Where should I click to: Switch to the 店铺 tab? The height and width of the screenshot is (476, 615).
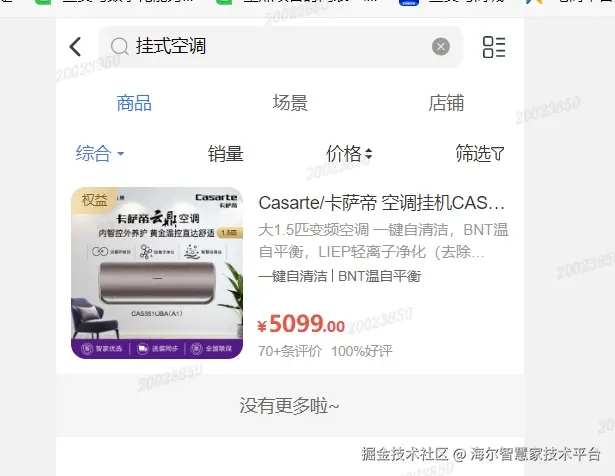446,103
